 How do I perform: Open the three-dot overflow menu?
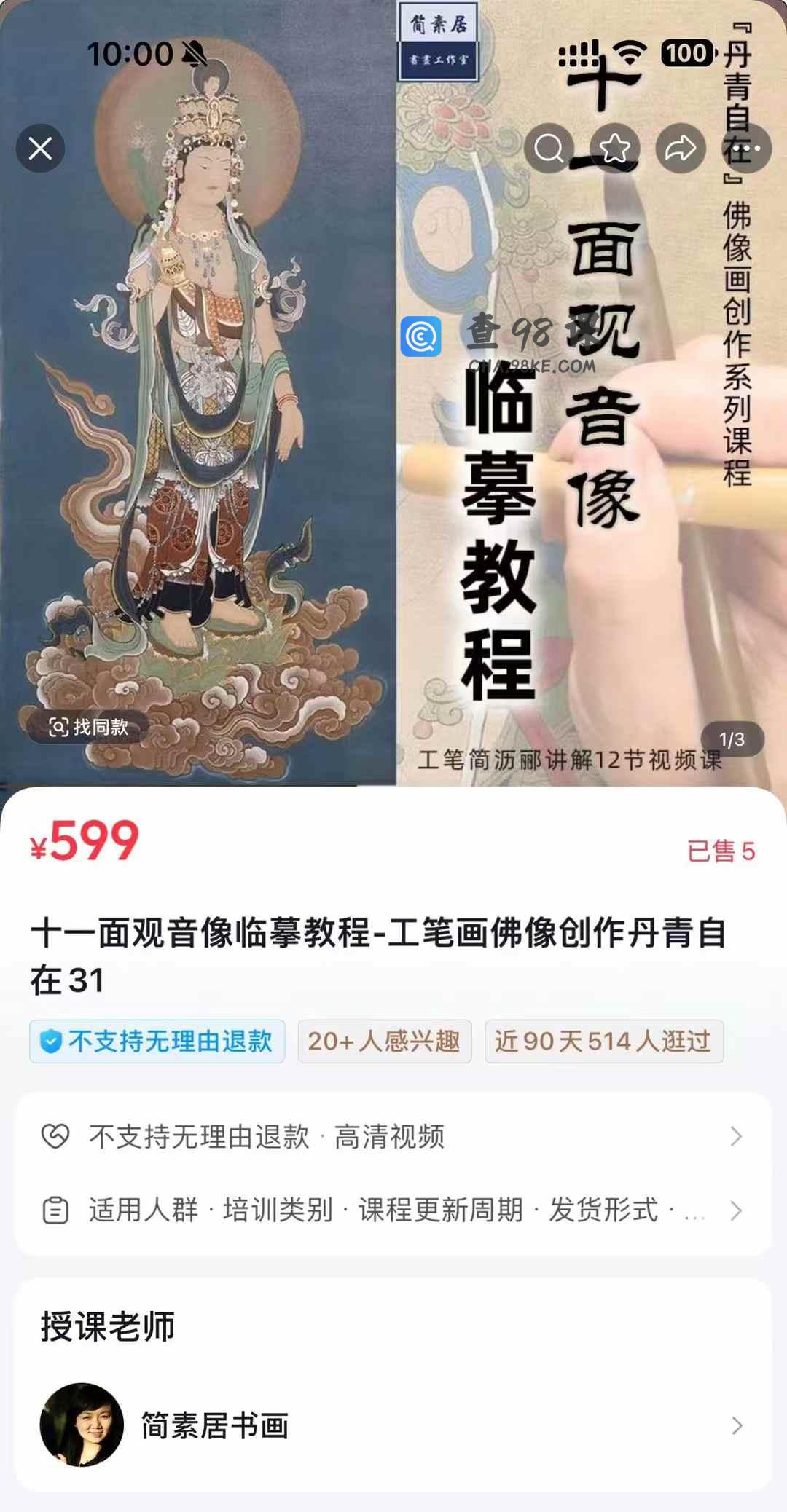746,149
